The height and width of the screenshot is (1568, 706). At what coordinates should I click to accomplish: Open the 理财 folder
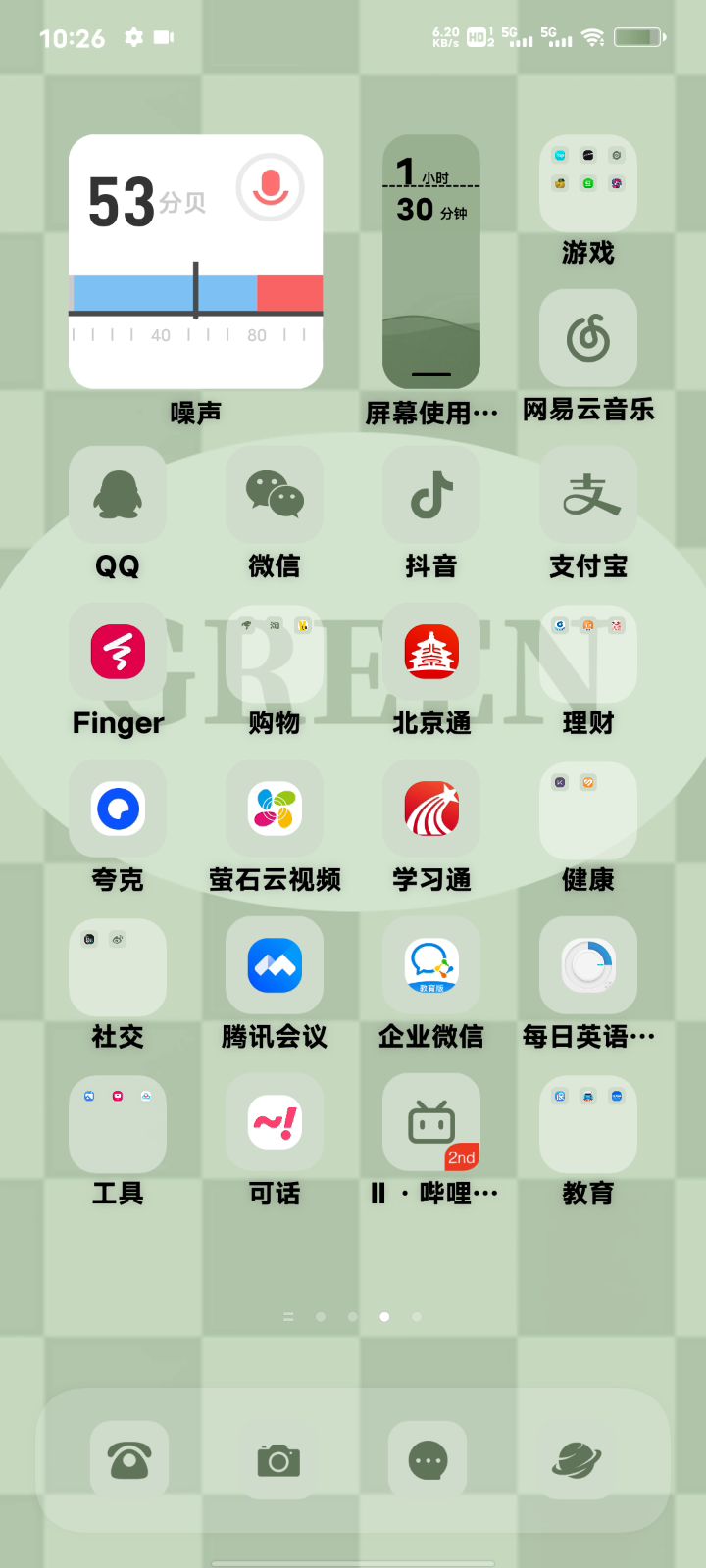click(588, 652)
